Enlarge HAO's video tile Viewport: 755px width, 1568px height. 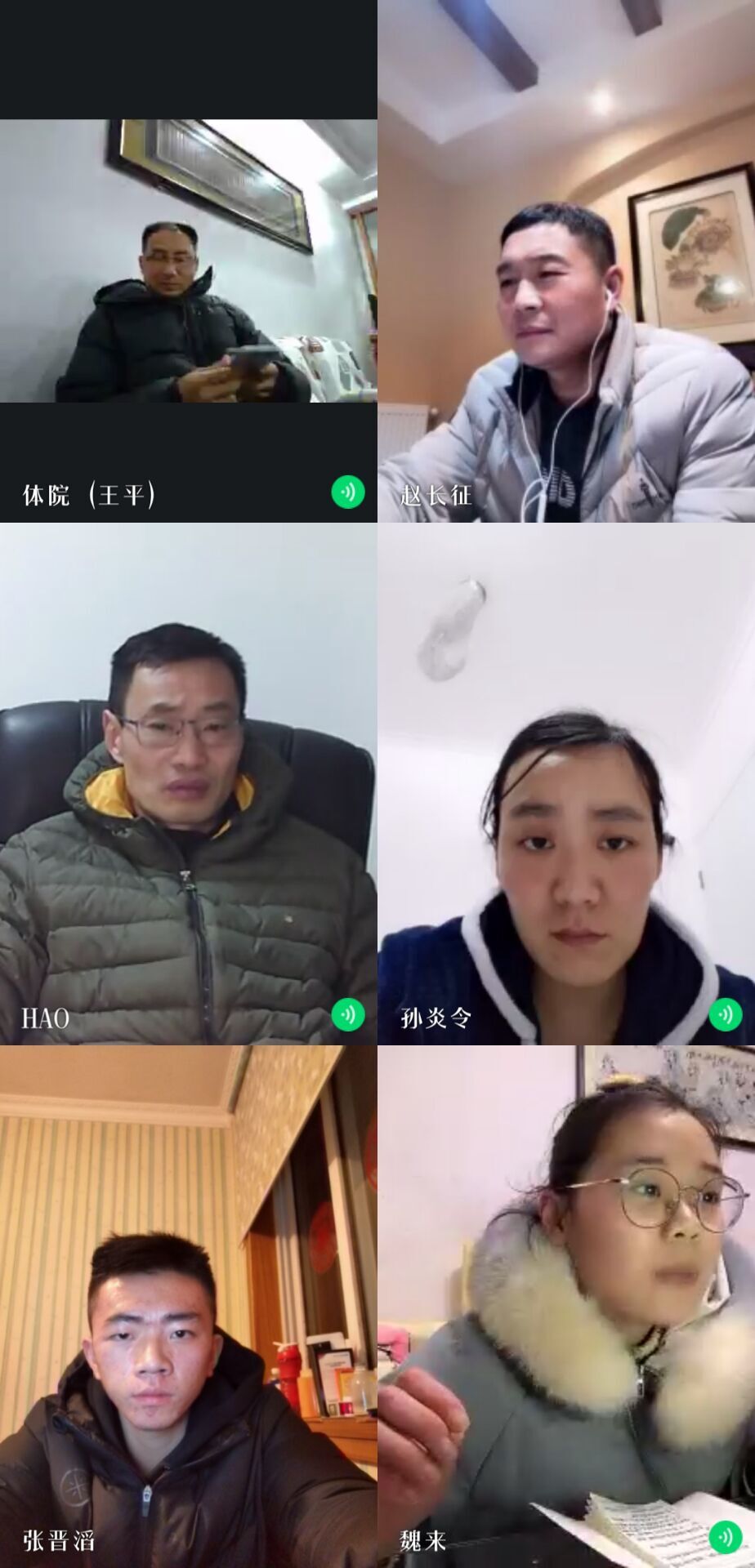click(x=188, y=784)
